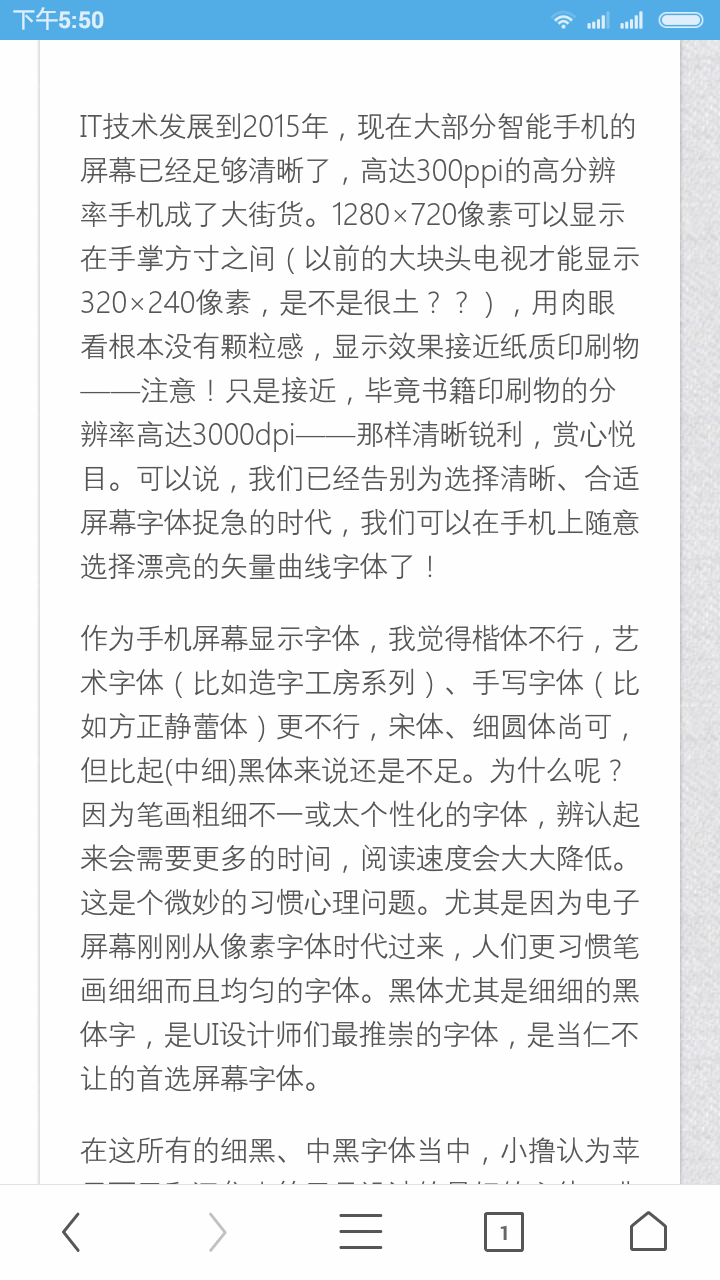Go to the browser home page

click(648, 1231)
